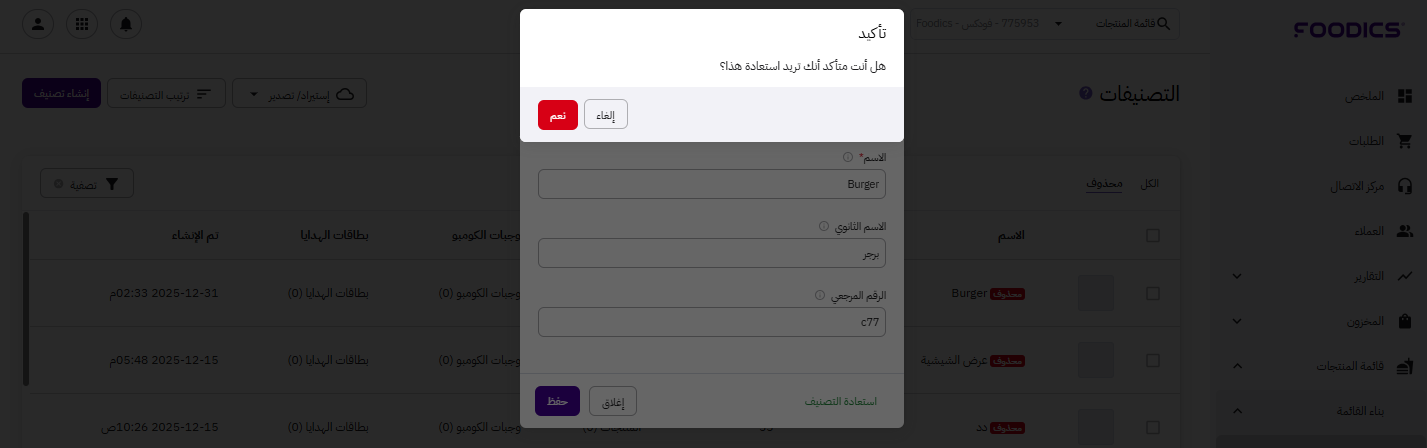The height and width of the screenshot is (448, 1427).
Task: Open the profile icon
Action: pos(37,25)
